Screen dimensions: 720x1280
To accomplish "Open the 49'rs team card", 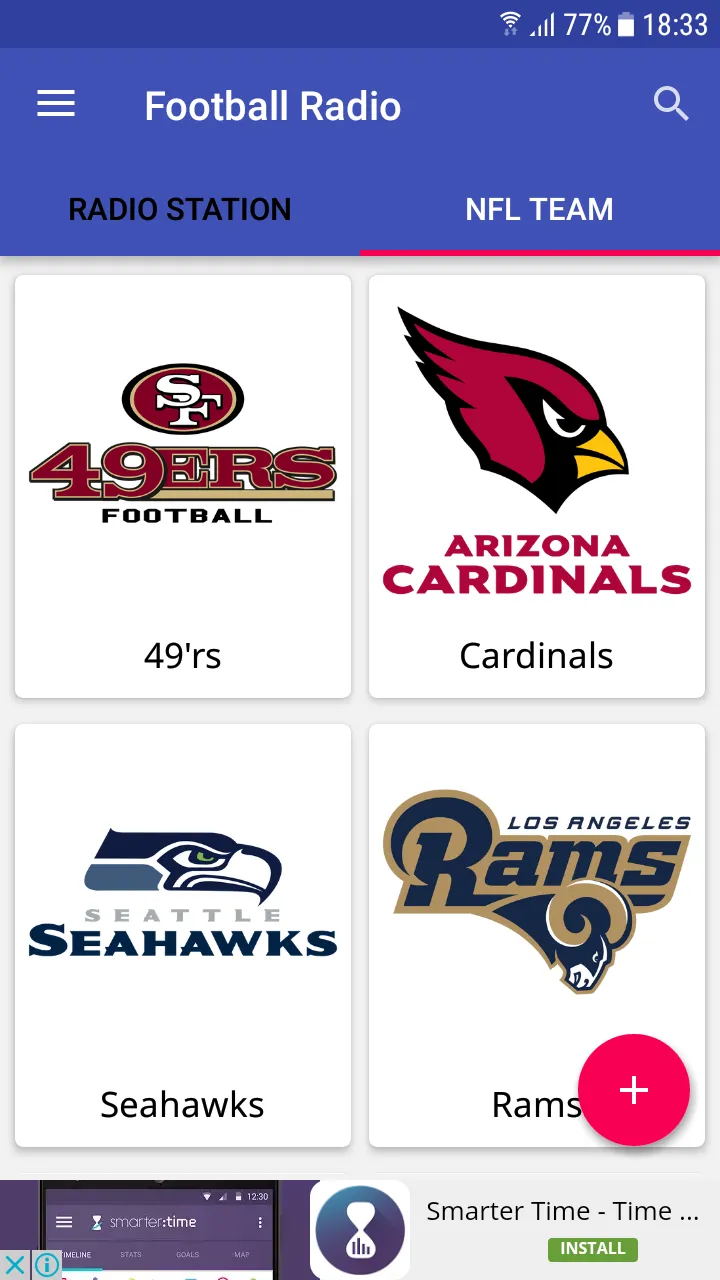I will pyautogui.click(x=183, y=486).
